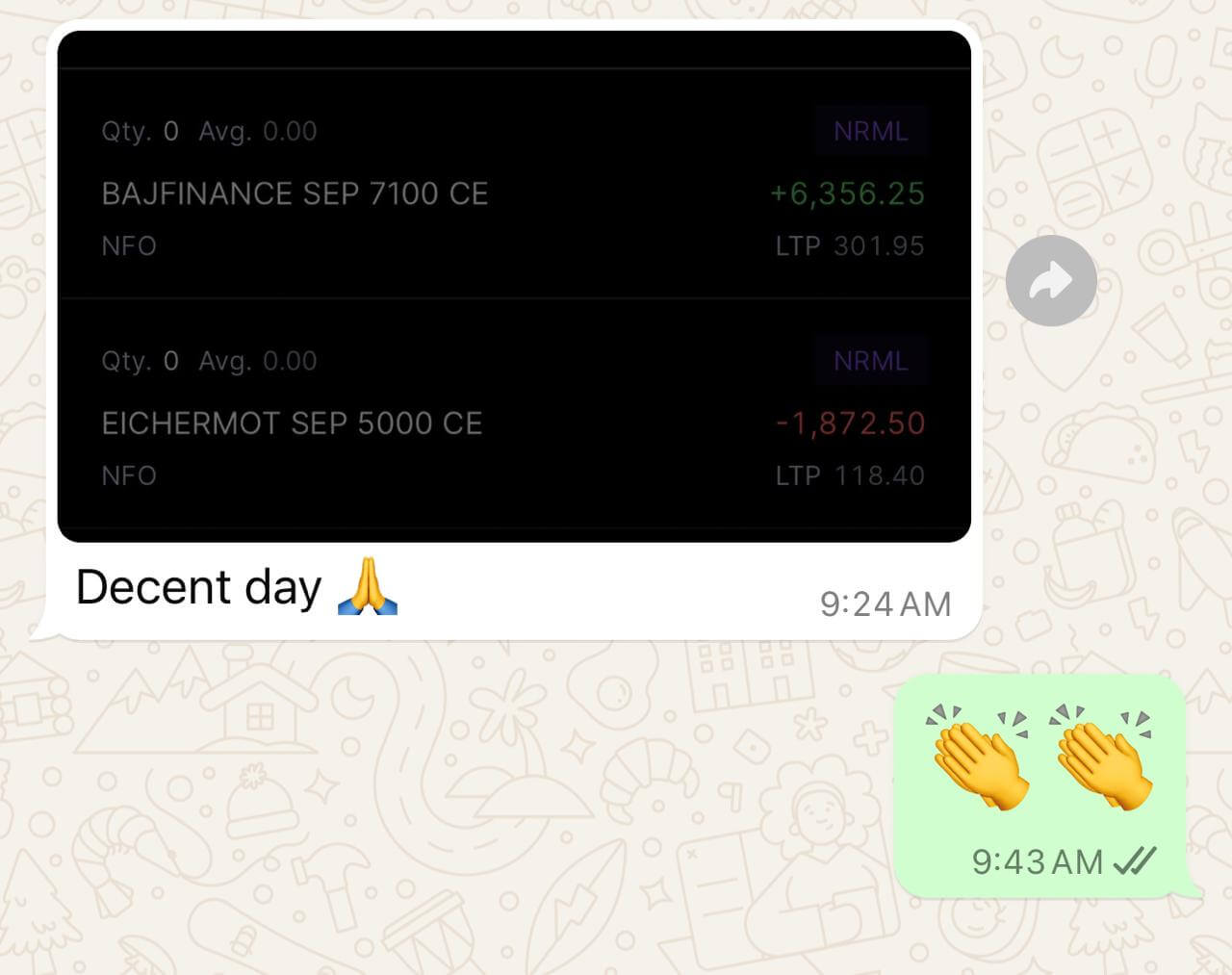Open the shared trading positions image

point(514,287)
